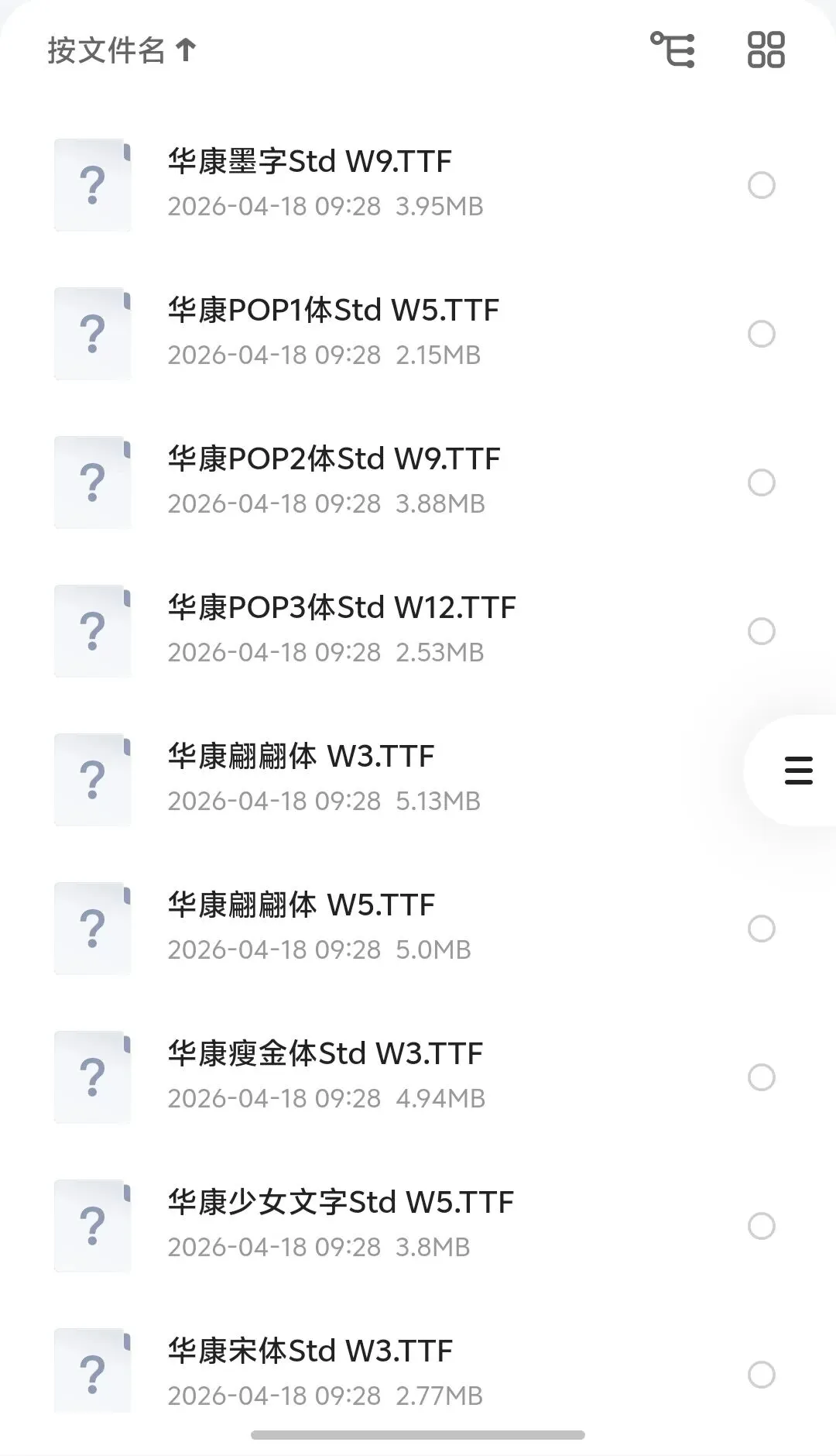
Task: Open the file 华康少女文字Std W5.TTF
Action: pos(341,1203)
